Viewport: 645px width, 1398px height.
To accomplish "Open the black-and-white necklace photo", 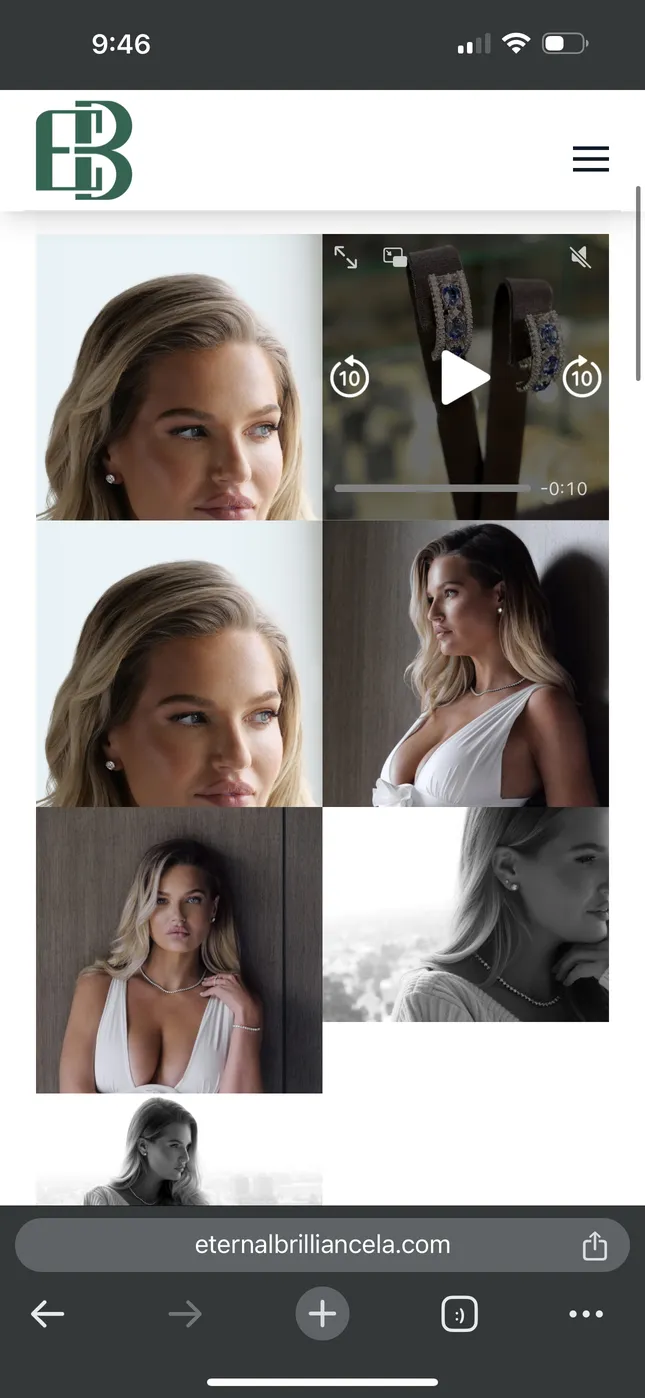I will pos(465,915).
